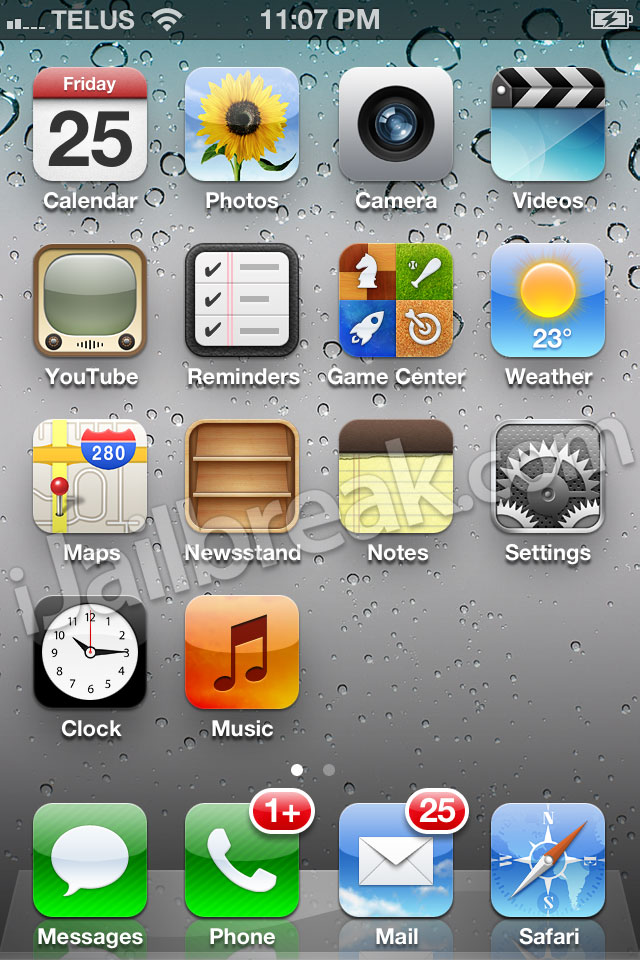The width and height of the screenshot is (640, 960).
Task: Launch the Videos app
Action: pyautogui.click(x=548, y=125)
